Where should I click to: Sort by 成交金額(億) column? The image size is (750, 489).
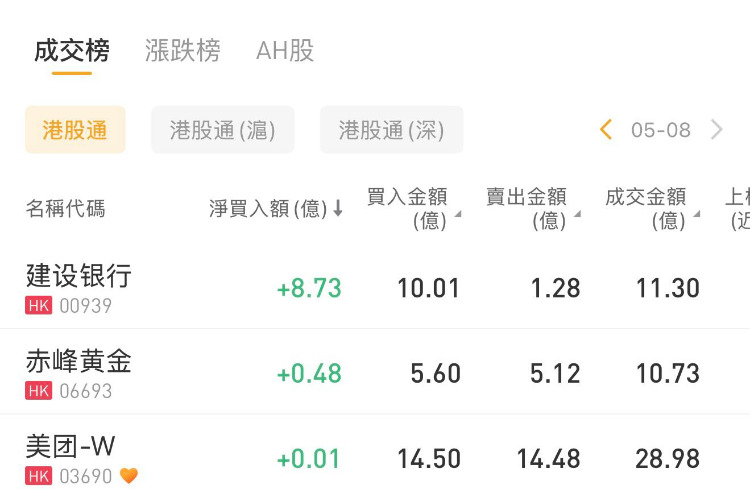tap(652, 209)
